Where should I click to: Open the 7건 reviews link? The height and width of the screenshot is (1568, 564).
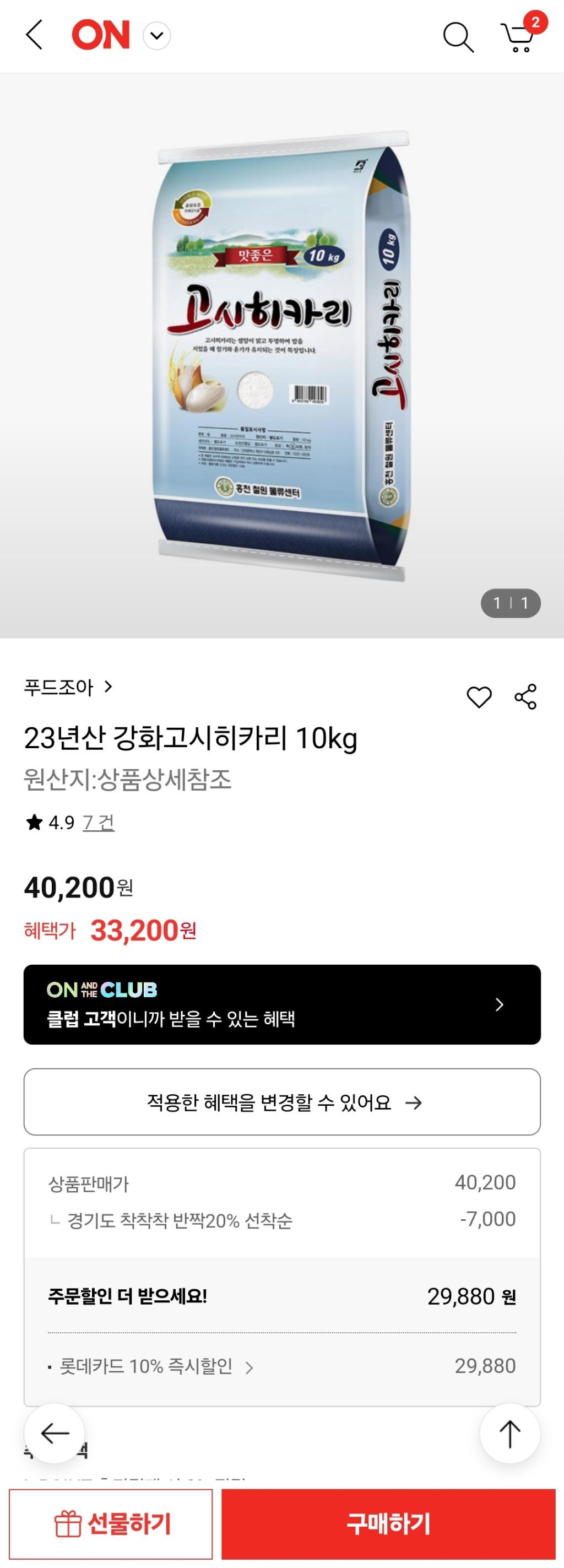click(x=98, y=823)
